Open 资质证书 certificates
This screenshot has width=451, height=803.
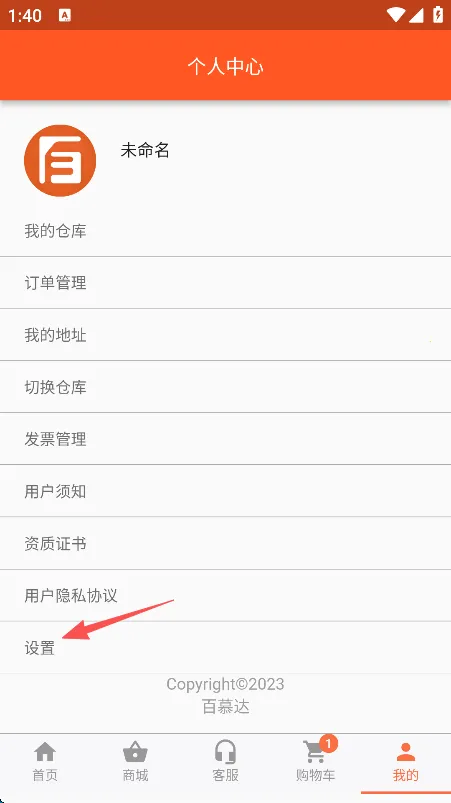click(225, 543)
